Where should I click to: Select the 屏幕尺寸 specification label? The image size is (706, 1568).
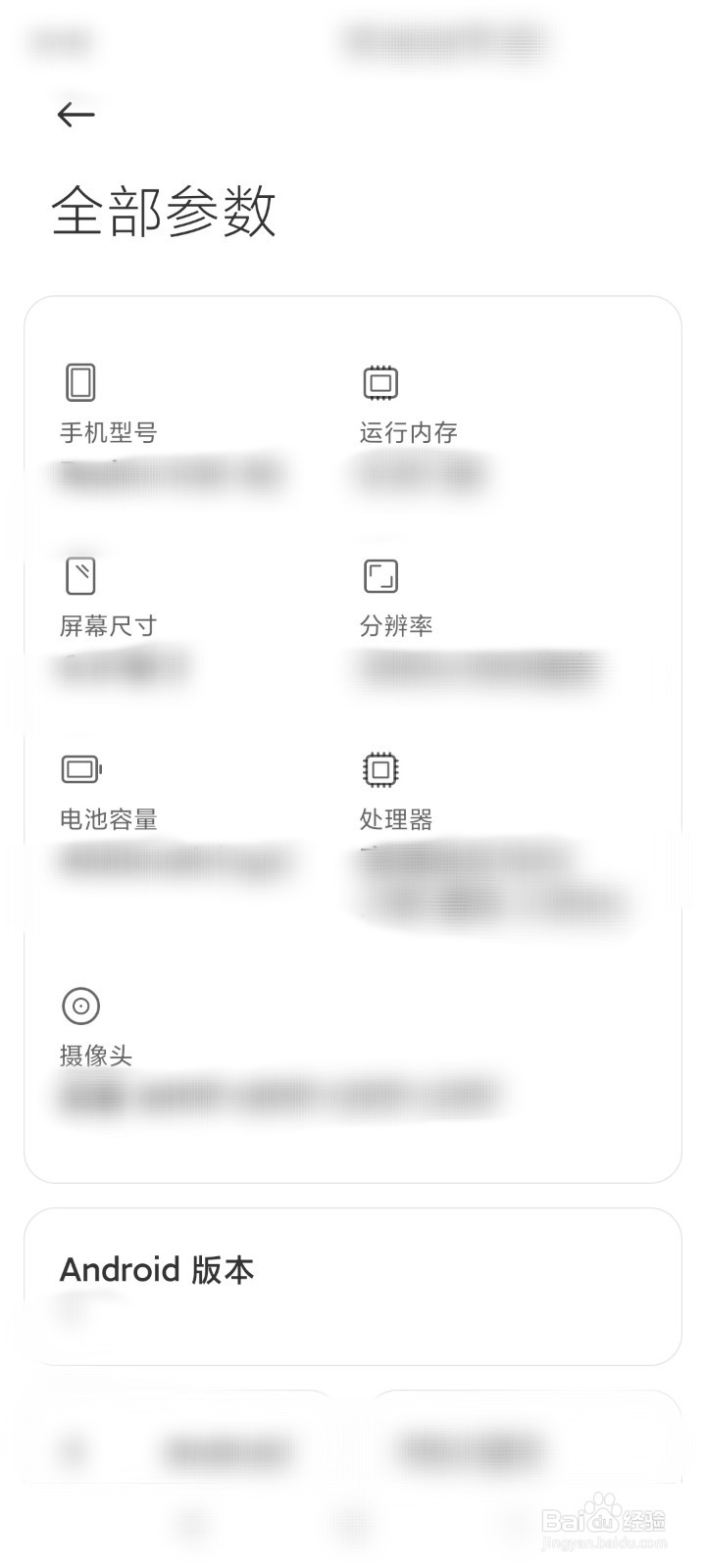[110, 624]
